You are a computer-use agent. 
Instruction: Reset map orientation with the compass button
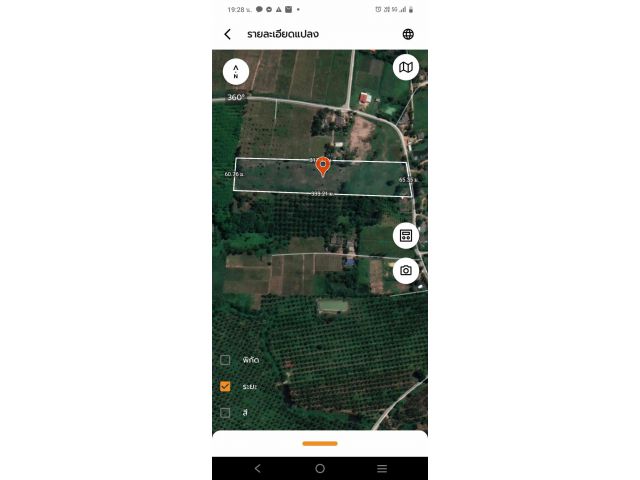236,72
